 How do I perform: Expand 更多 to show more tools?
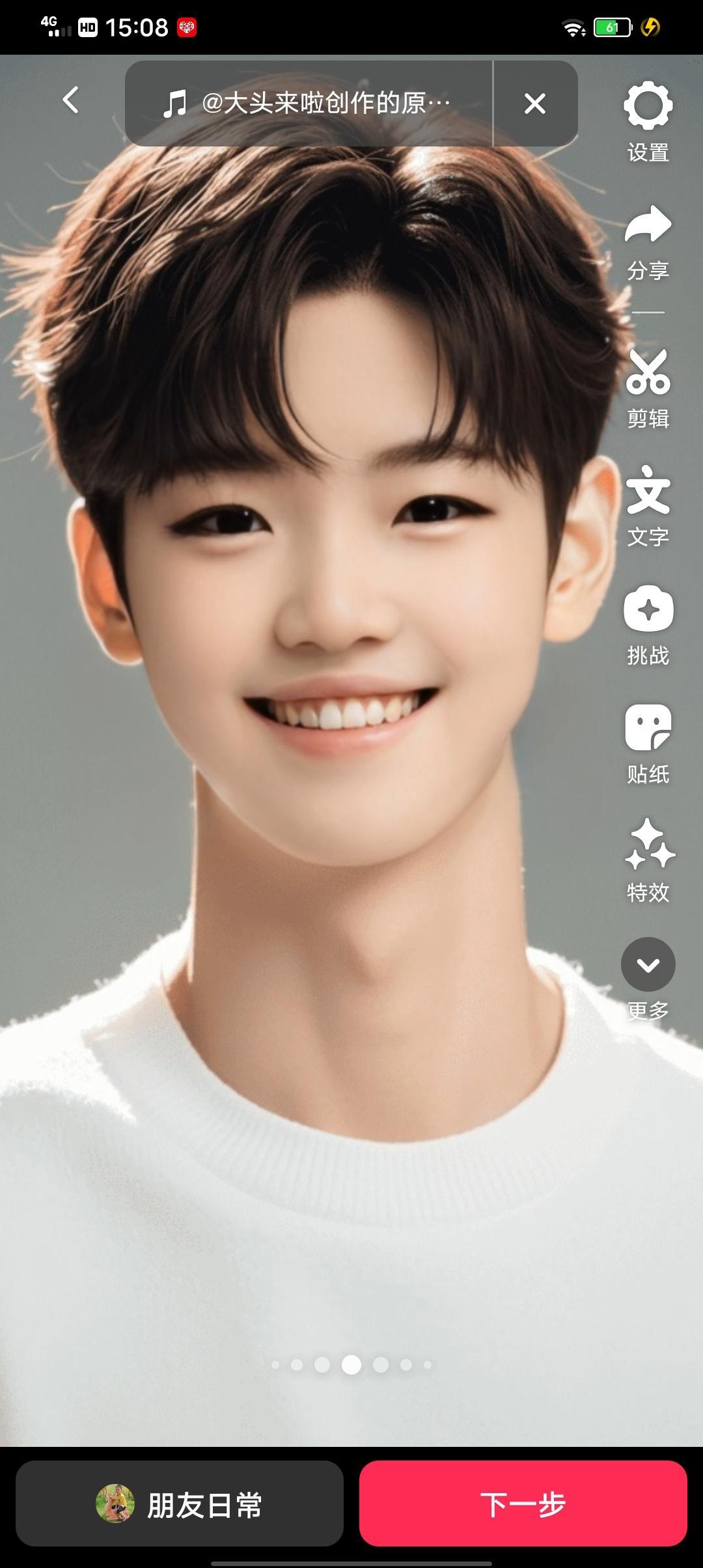click(x=648, y=979)
